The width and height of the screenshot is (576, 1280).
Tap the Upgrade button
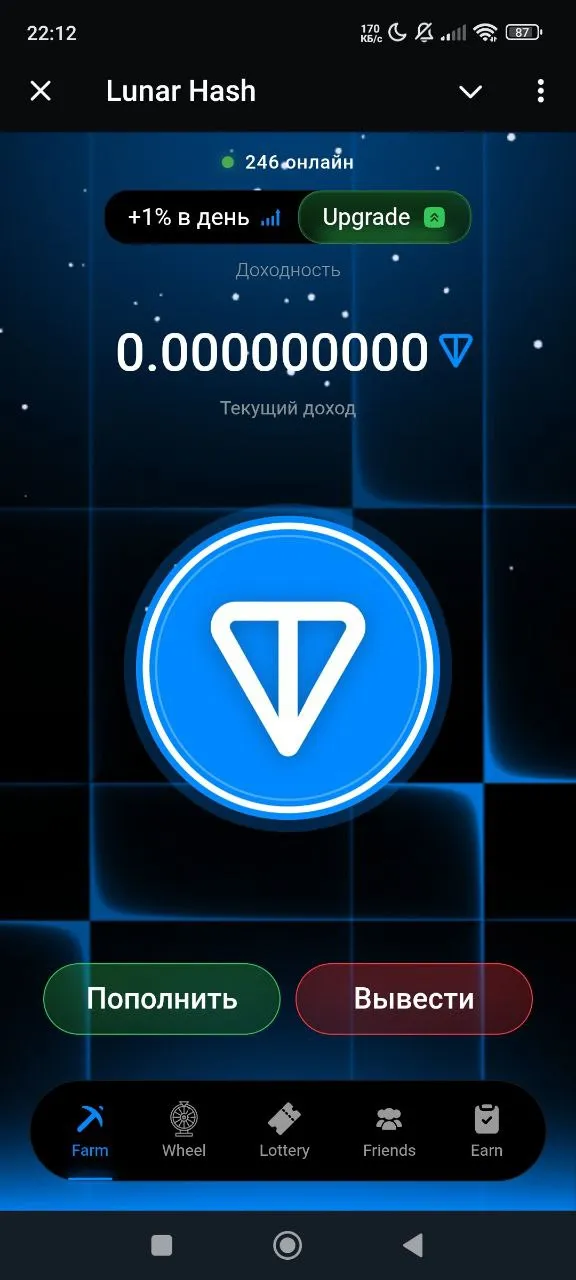pos(384,217)
